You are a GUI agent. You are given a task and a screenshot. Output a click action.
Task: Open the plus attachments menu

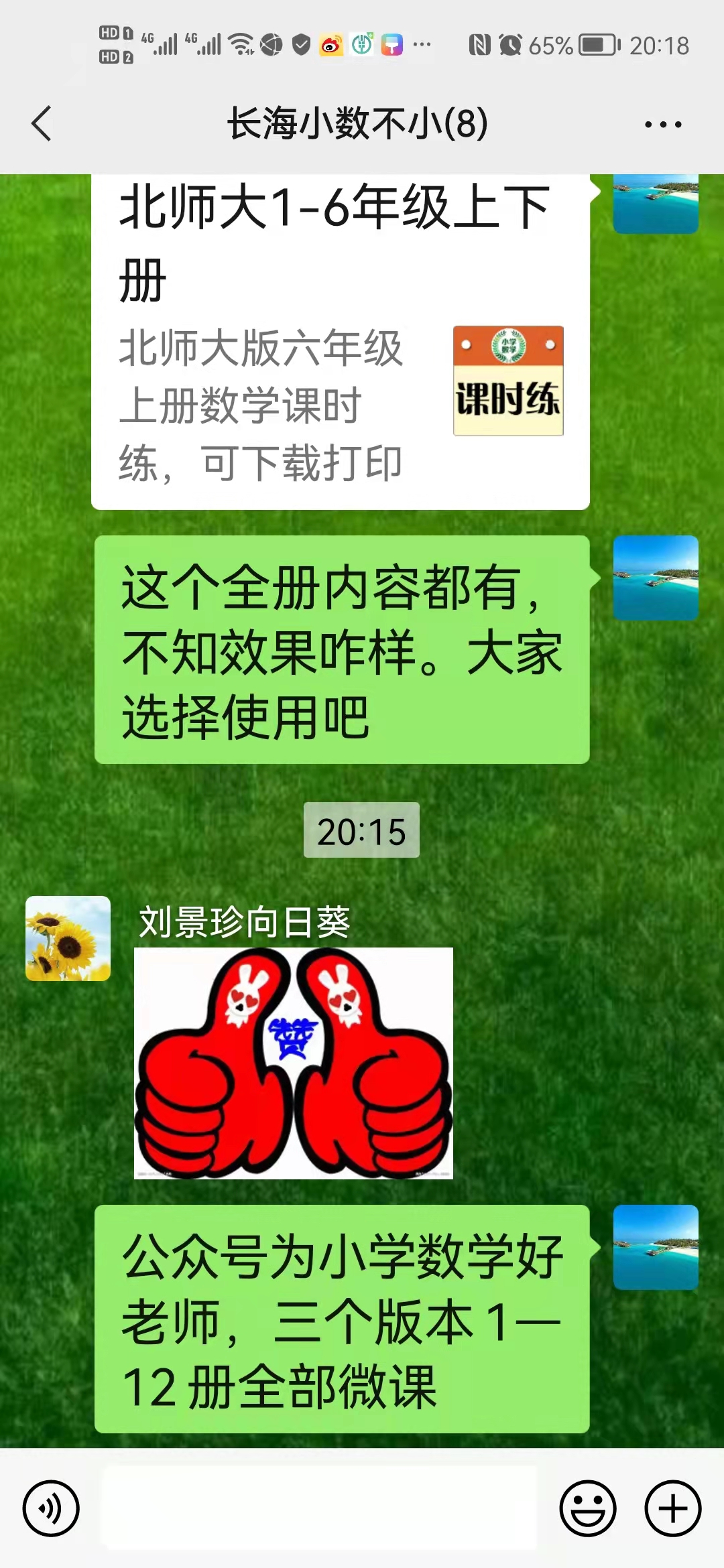point(672,1508)
